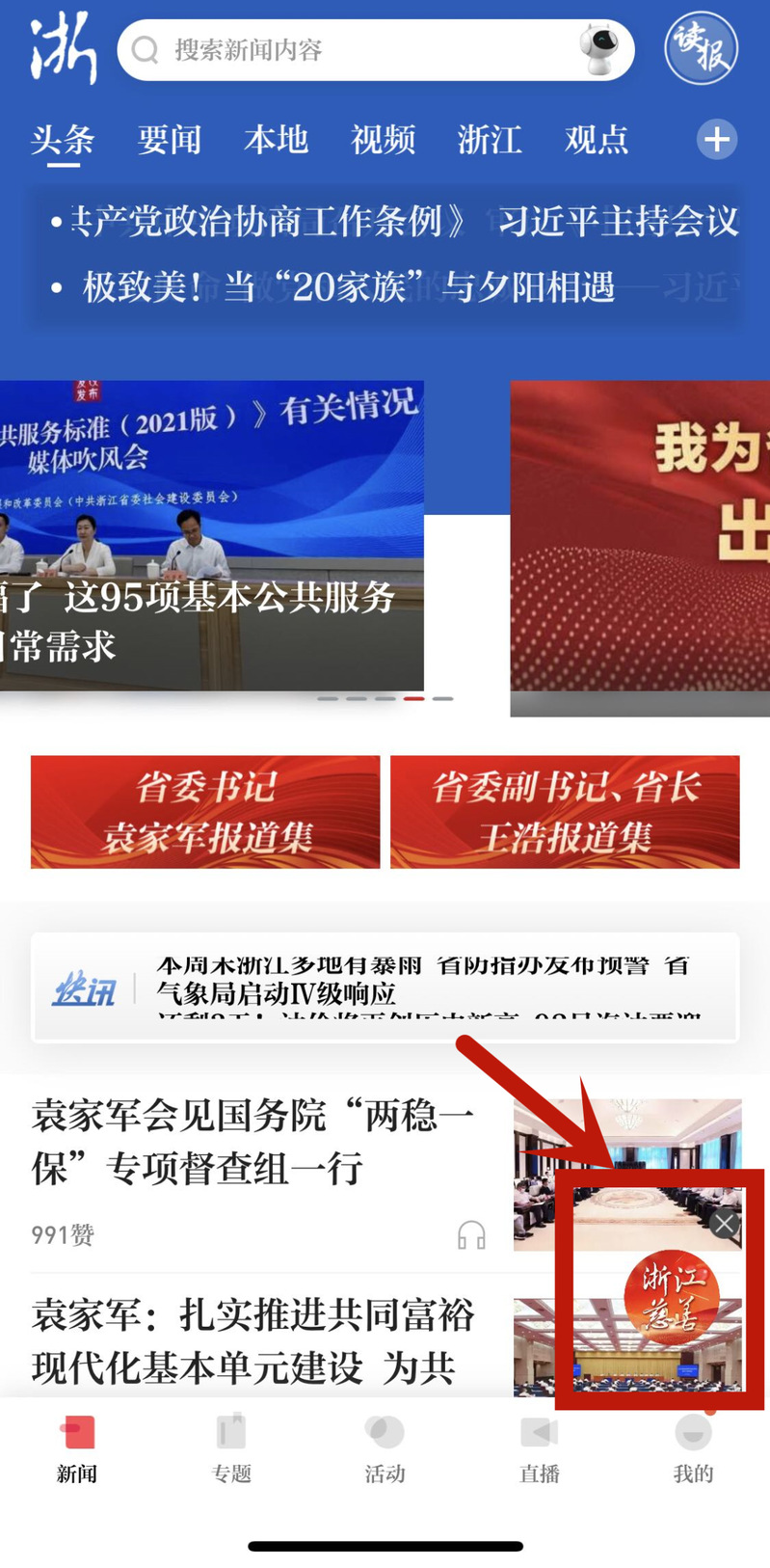Switch to the 本地 tab
This screenshot has height=1568, width=770.
(276, 140)
